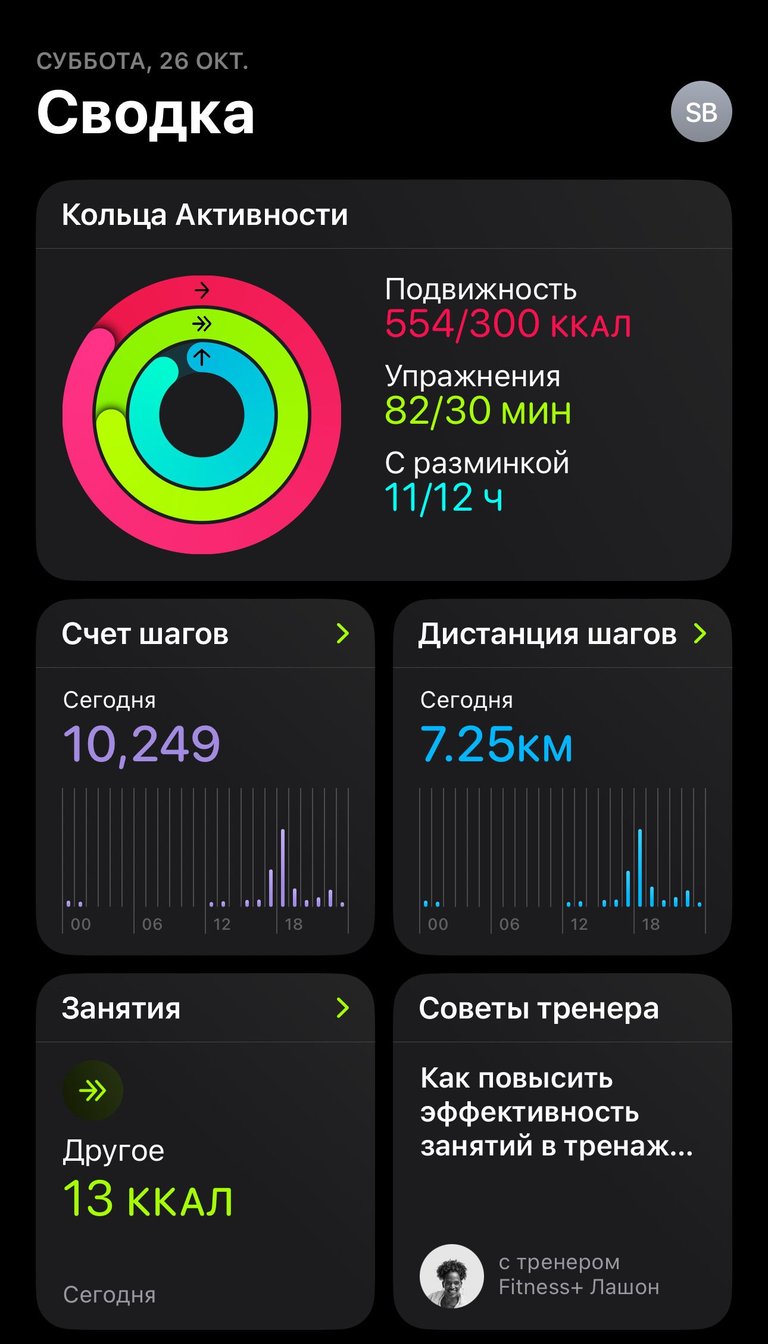Viewport: 768px width, 1344px height.
Task: Open the SB profile avatar
Action: [x=701, y=112]
